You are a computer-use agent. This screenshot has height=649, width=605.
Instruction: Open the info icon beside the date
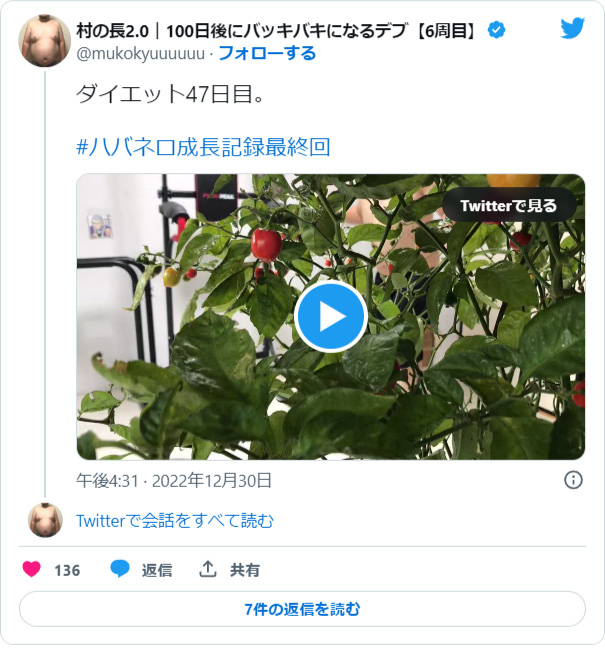pyautogui.click(x=573, y=480)
